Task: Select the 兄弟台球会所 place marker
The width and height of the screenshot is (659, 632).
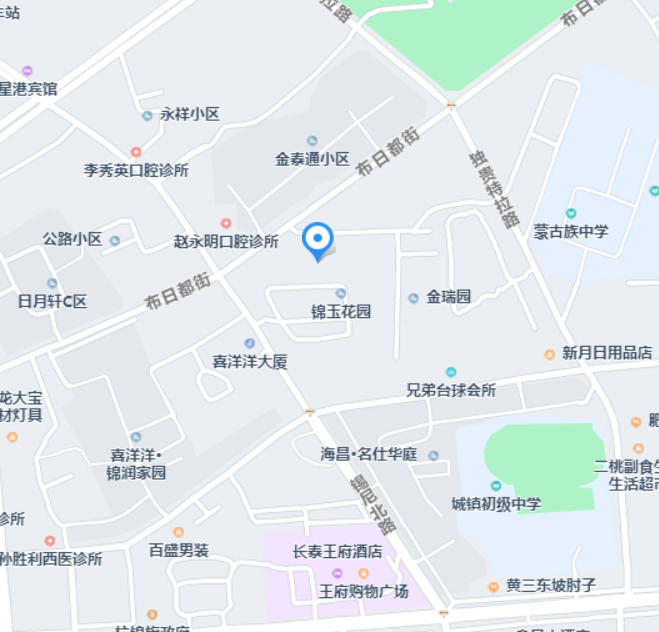Action: click(x=451, y=372)
